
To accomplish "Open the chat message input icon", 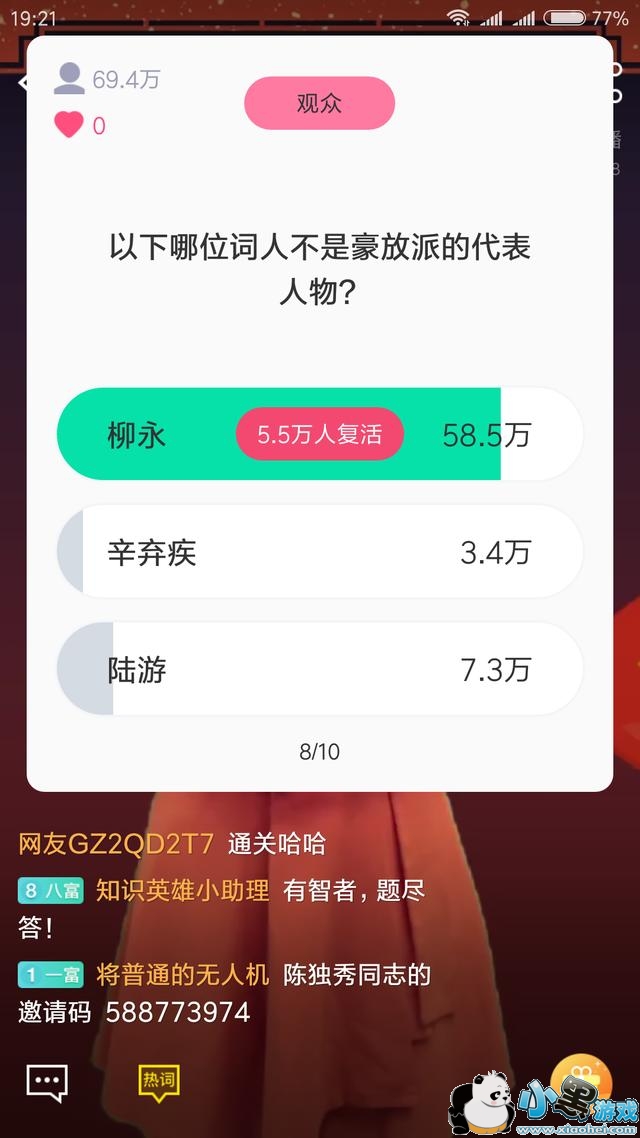I will click(x=47, y=1082).
